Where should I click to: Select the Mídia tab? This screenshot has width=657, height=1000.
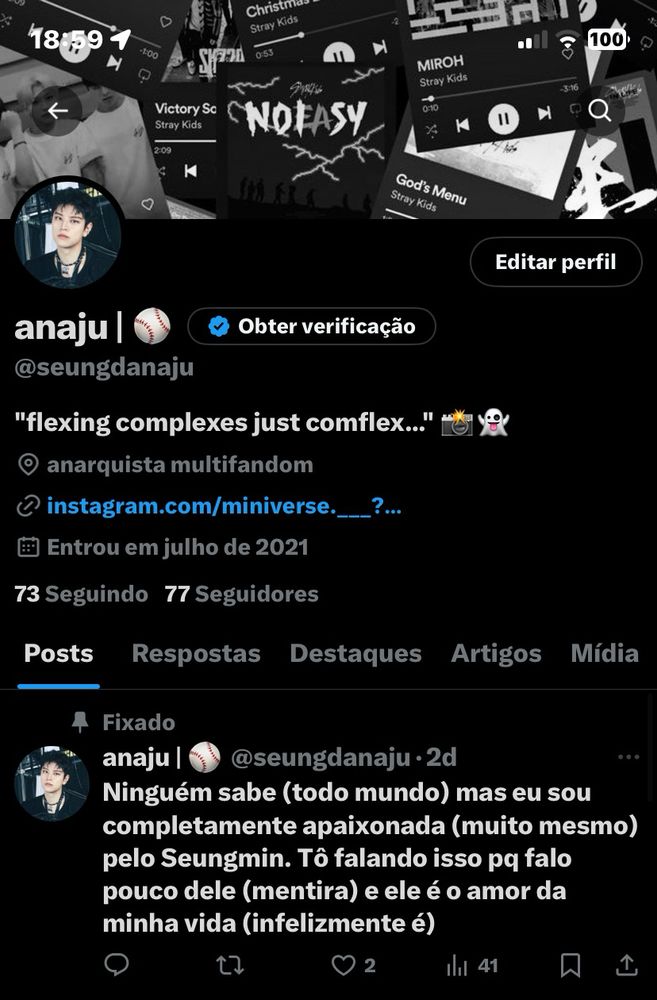point(604,654)
